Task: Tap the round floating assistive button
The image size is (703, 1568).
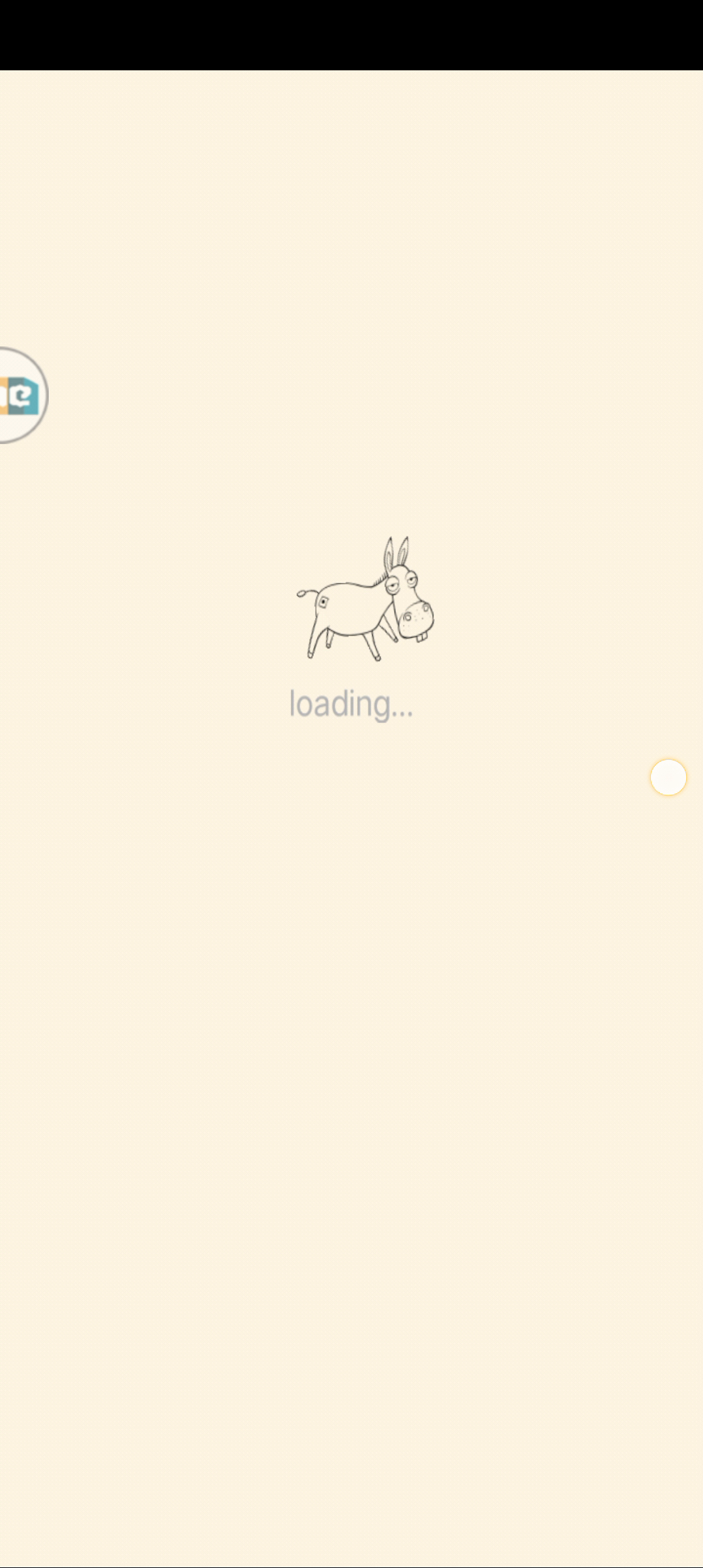Action: [669, 777]
